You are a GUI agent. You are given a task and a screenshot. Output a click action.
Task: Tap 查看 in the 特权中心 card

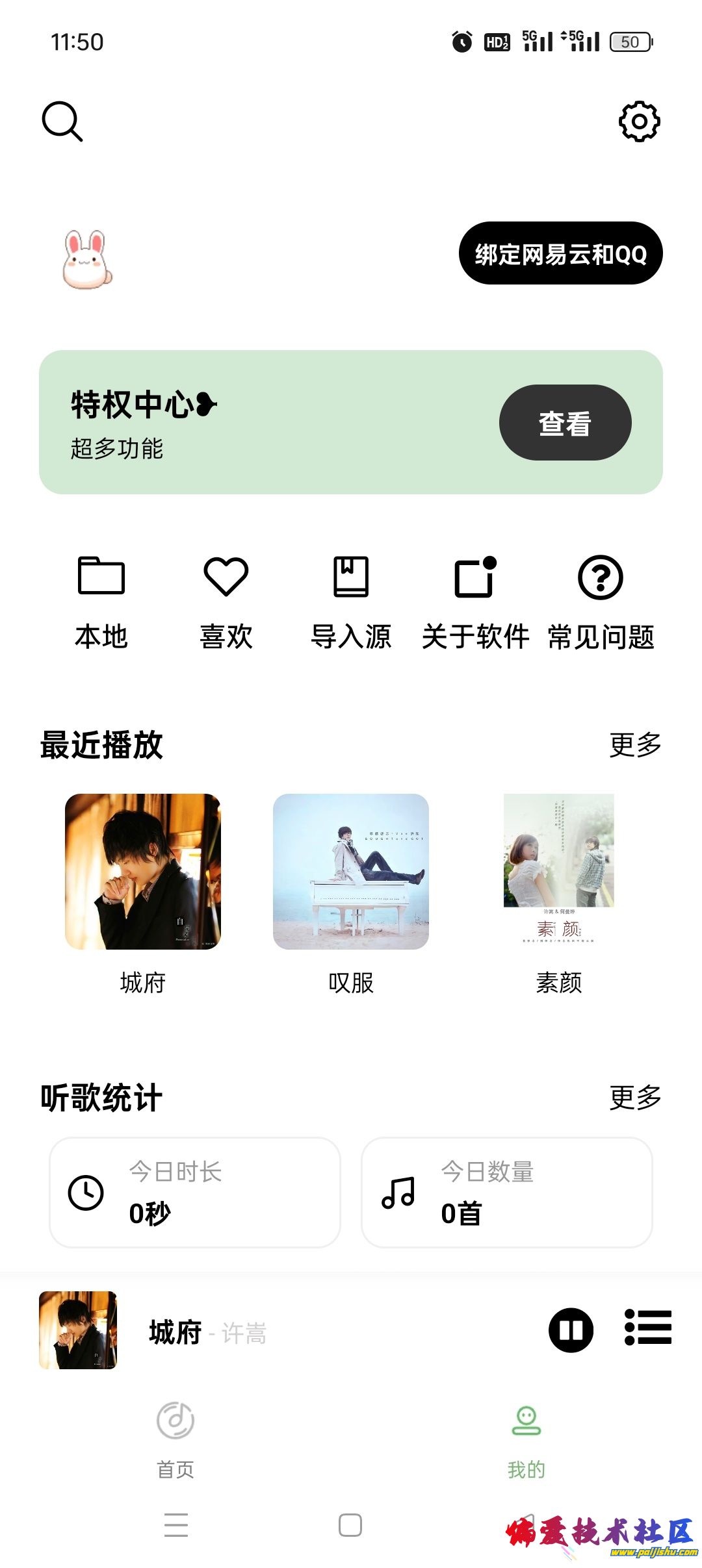tap(565, 423)
